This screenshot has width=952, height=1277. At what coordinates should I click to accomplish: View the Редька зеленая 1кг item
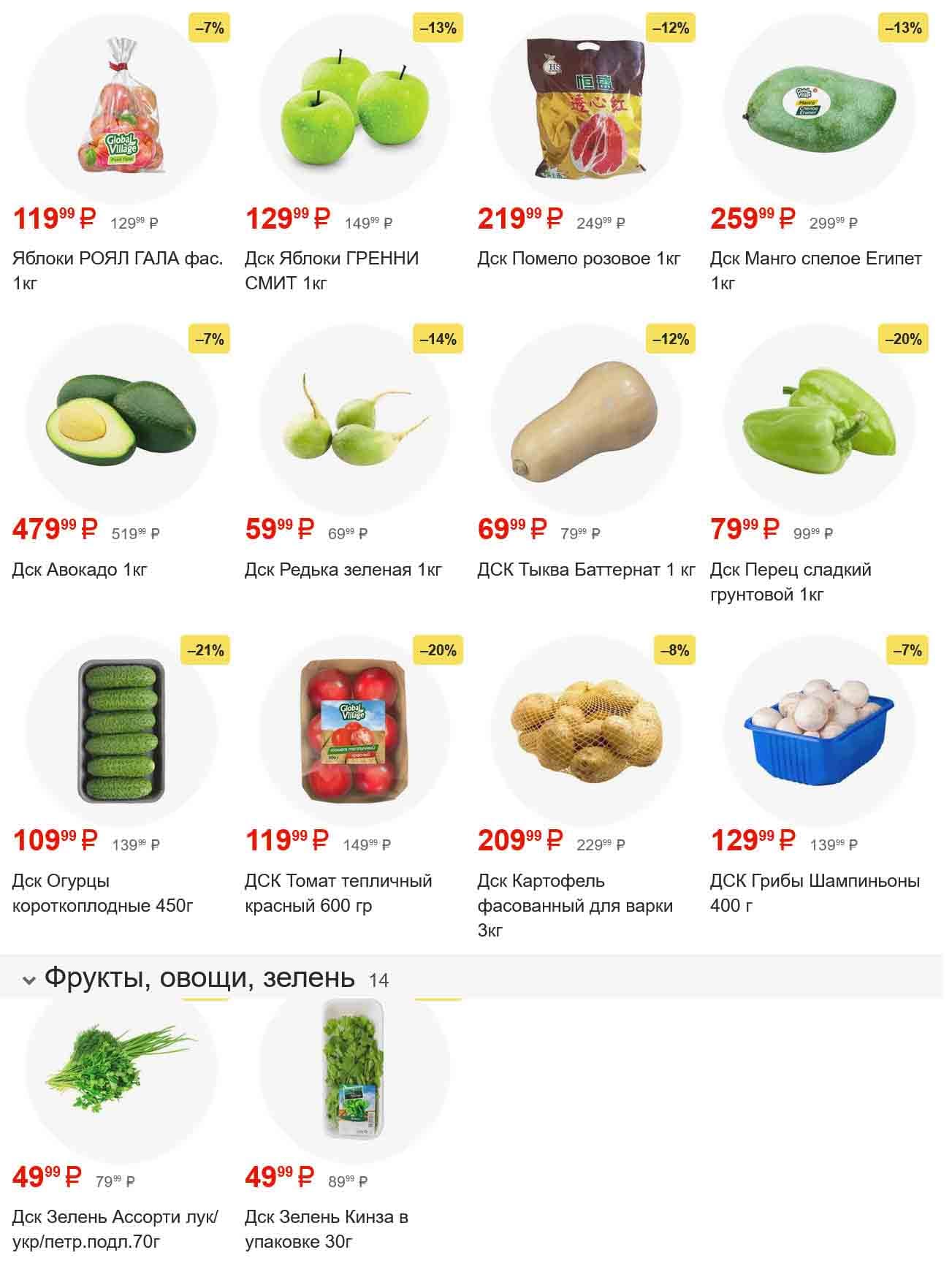[x=354, y=421]
